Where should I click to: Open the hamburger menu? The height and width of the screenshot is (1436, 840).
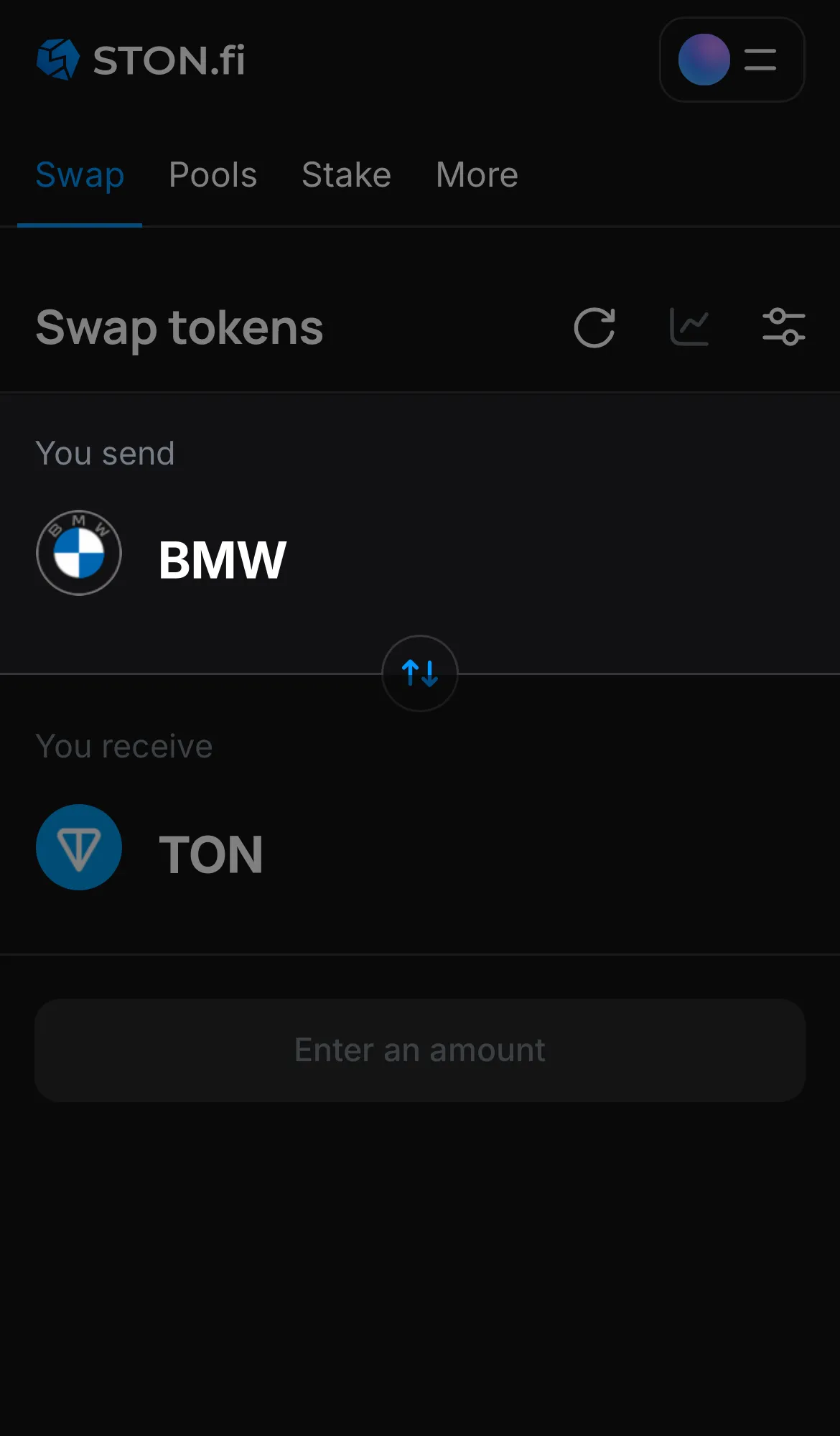(759, 60)
